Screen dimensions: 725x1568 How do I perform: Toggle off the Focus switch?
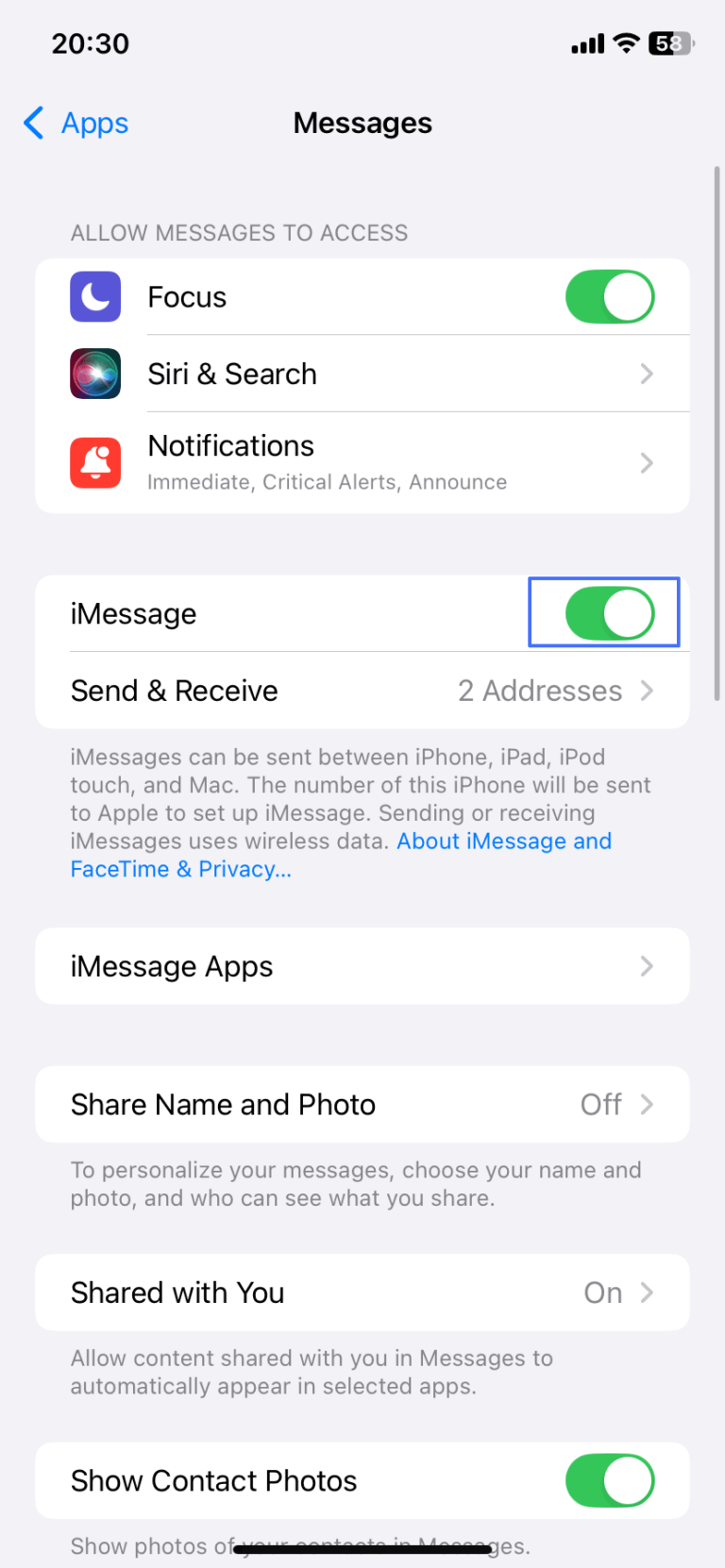pos(610,296)
